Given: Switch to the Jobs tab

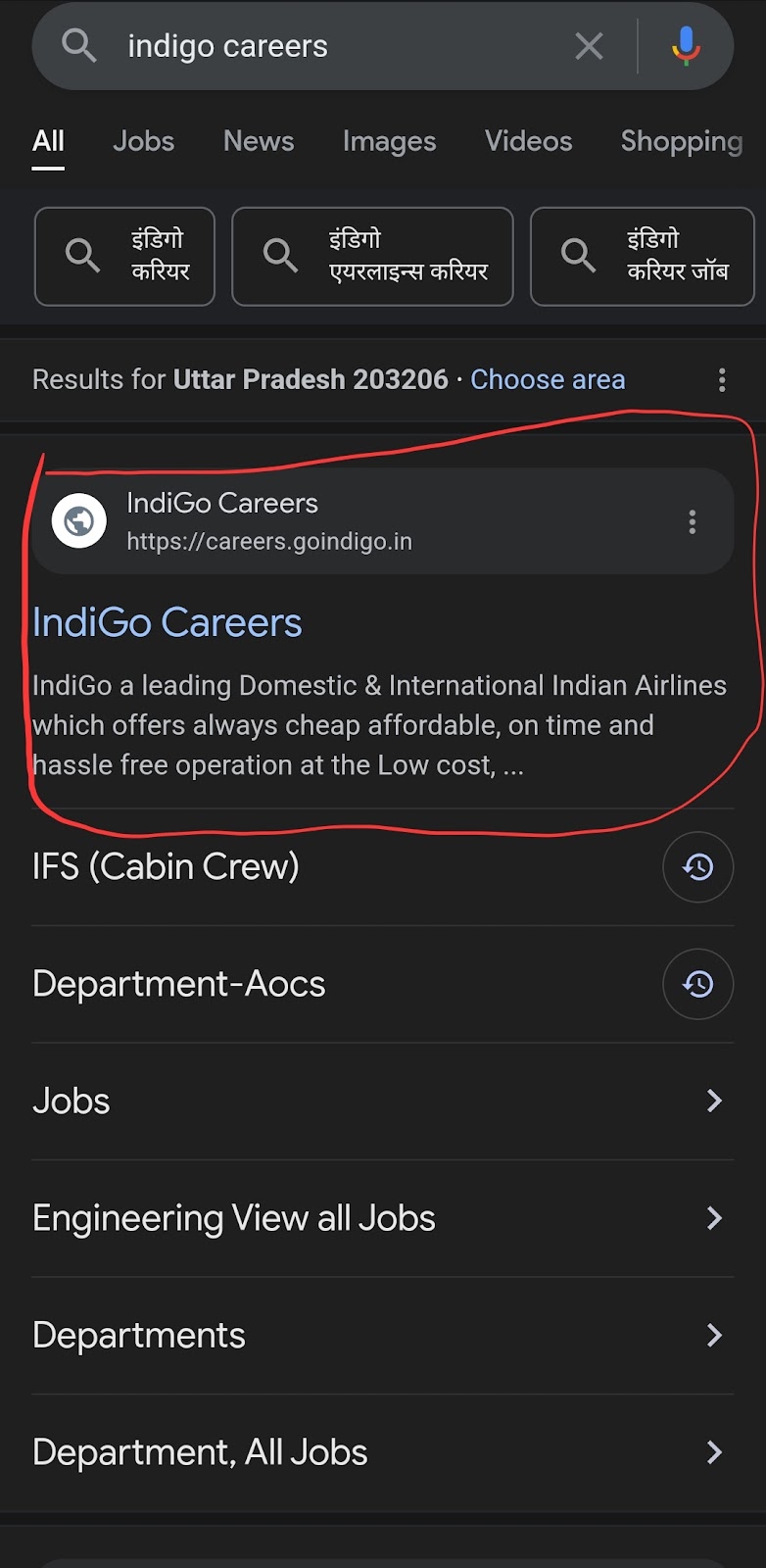Looking at the screenshot, I should point(143,141).
